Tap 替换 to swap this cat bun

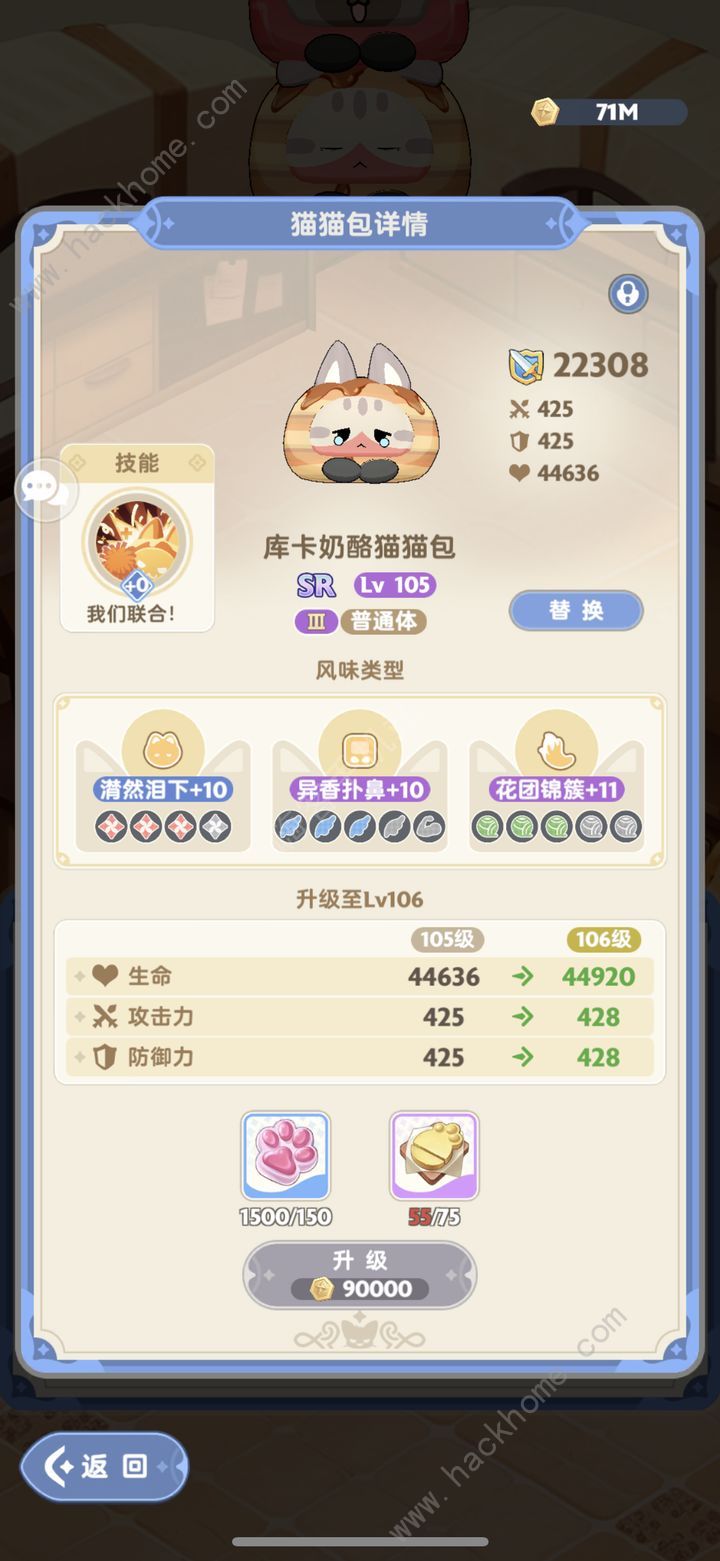coord(576,610)
